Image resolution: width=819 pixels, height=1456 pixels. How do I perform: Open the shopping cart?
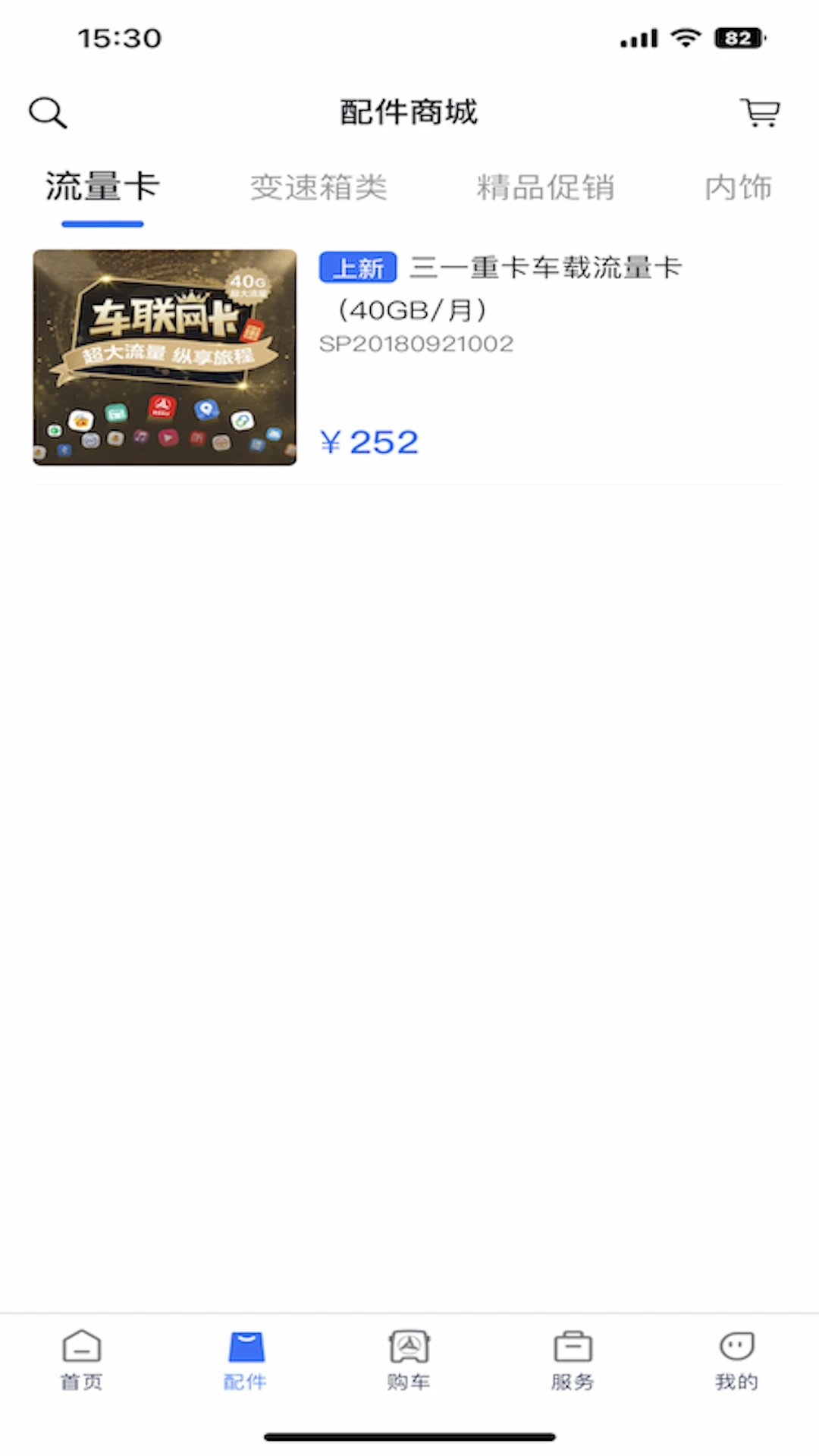(760, 113)
